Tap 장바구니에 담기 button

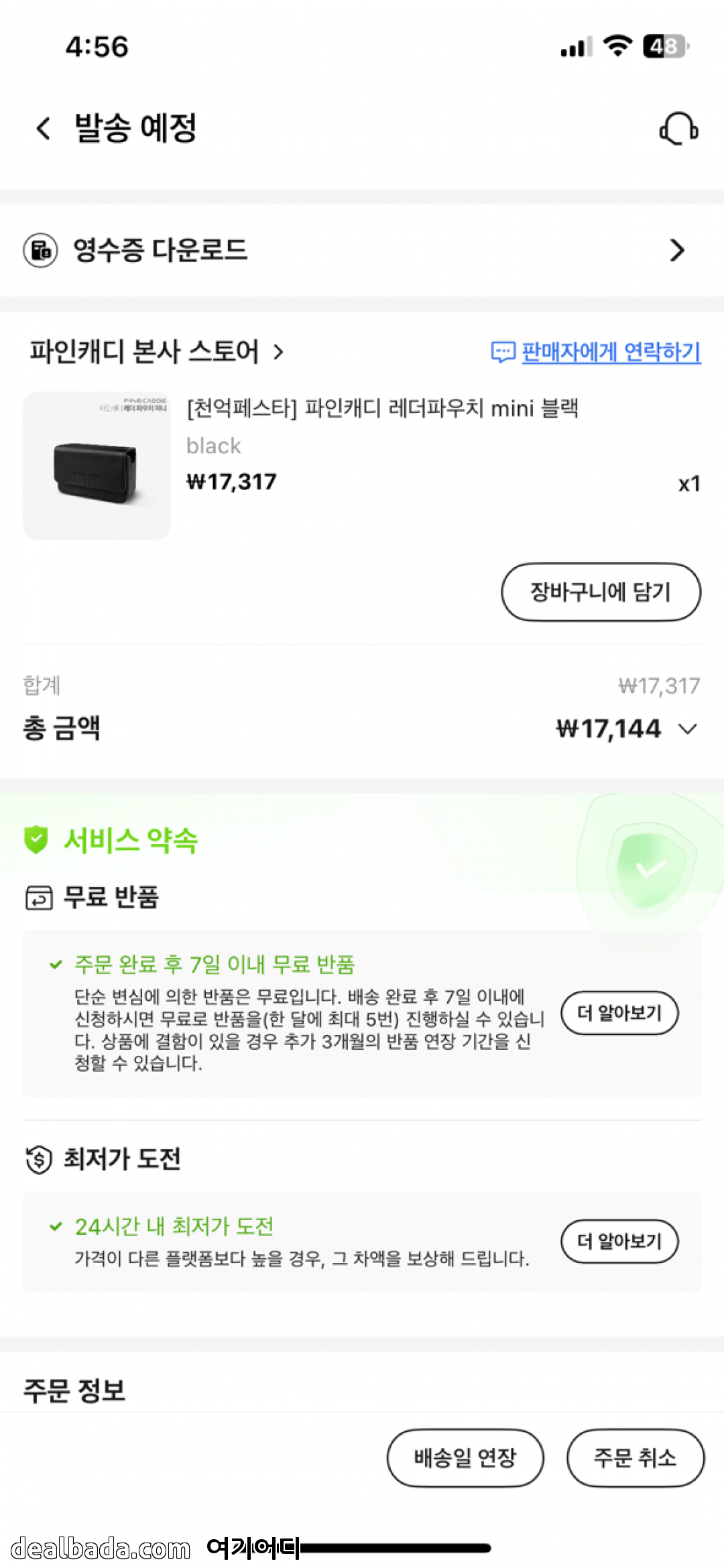pos(601,592)
